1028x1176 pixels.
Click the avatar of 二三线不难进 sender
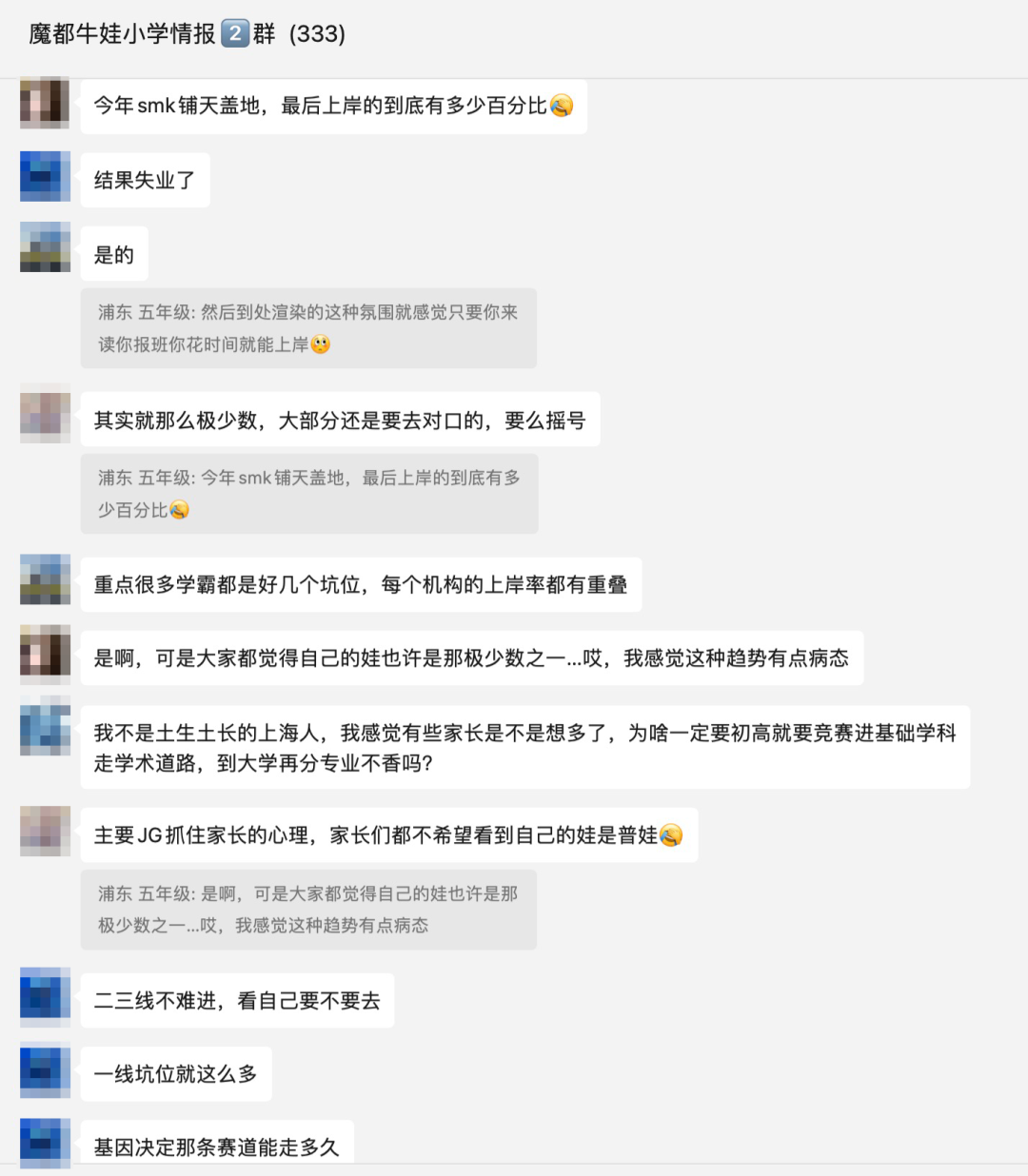tap(44, 997)
